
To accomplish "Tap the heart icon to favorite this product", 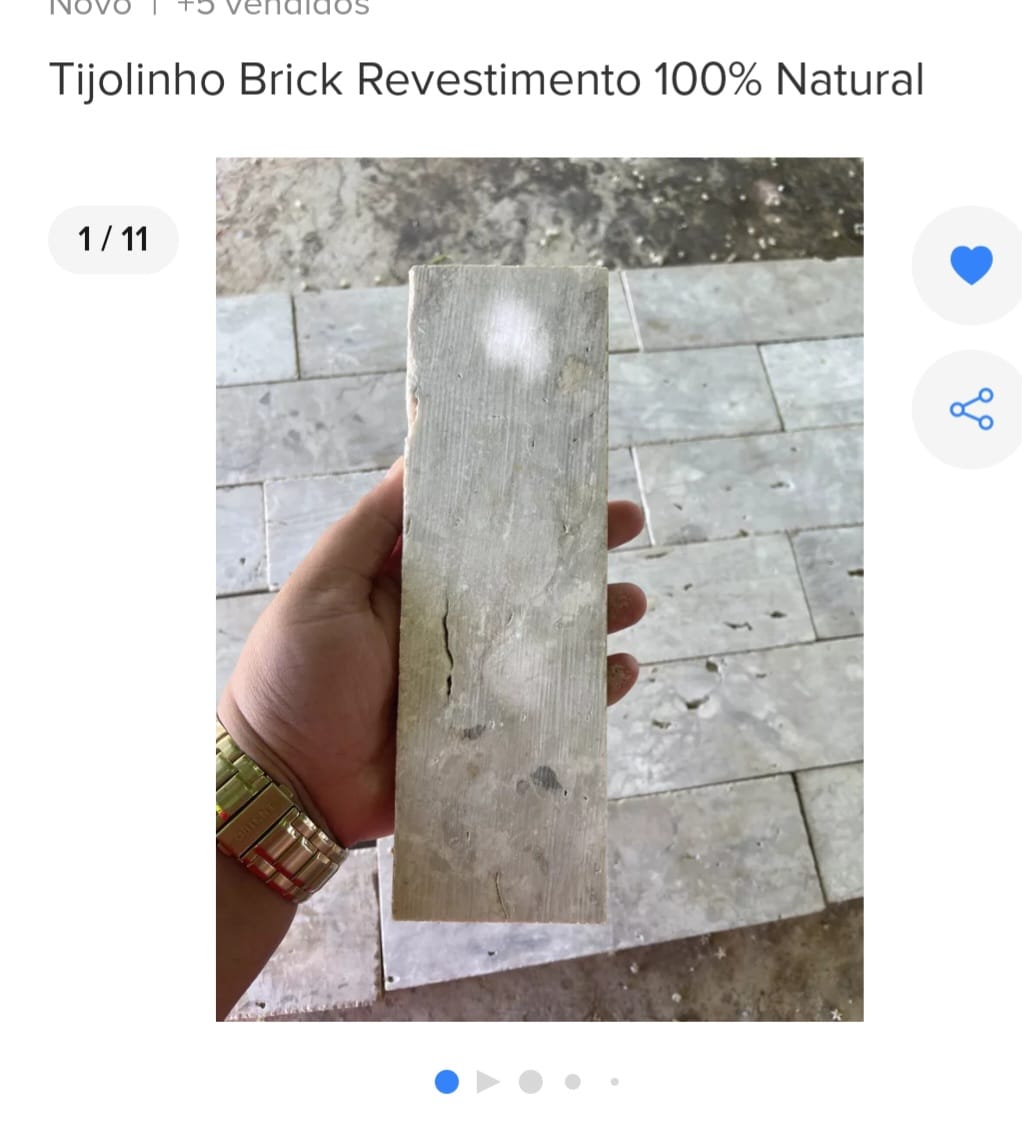I will coord(970,265).
